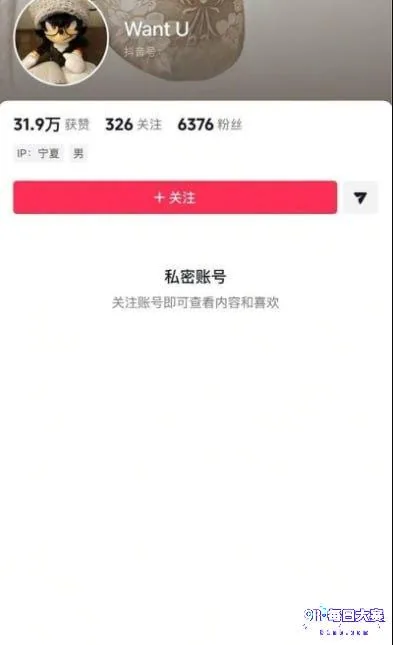Expand the dropdown arrow beside follow button

[x=360, y=197]
